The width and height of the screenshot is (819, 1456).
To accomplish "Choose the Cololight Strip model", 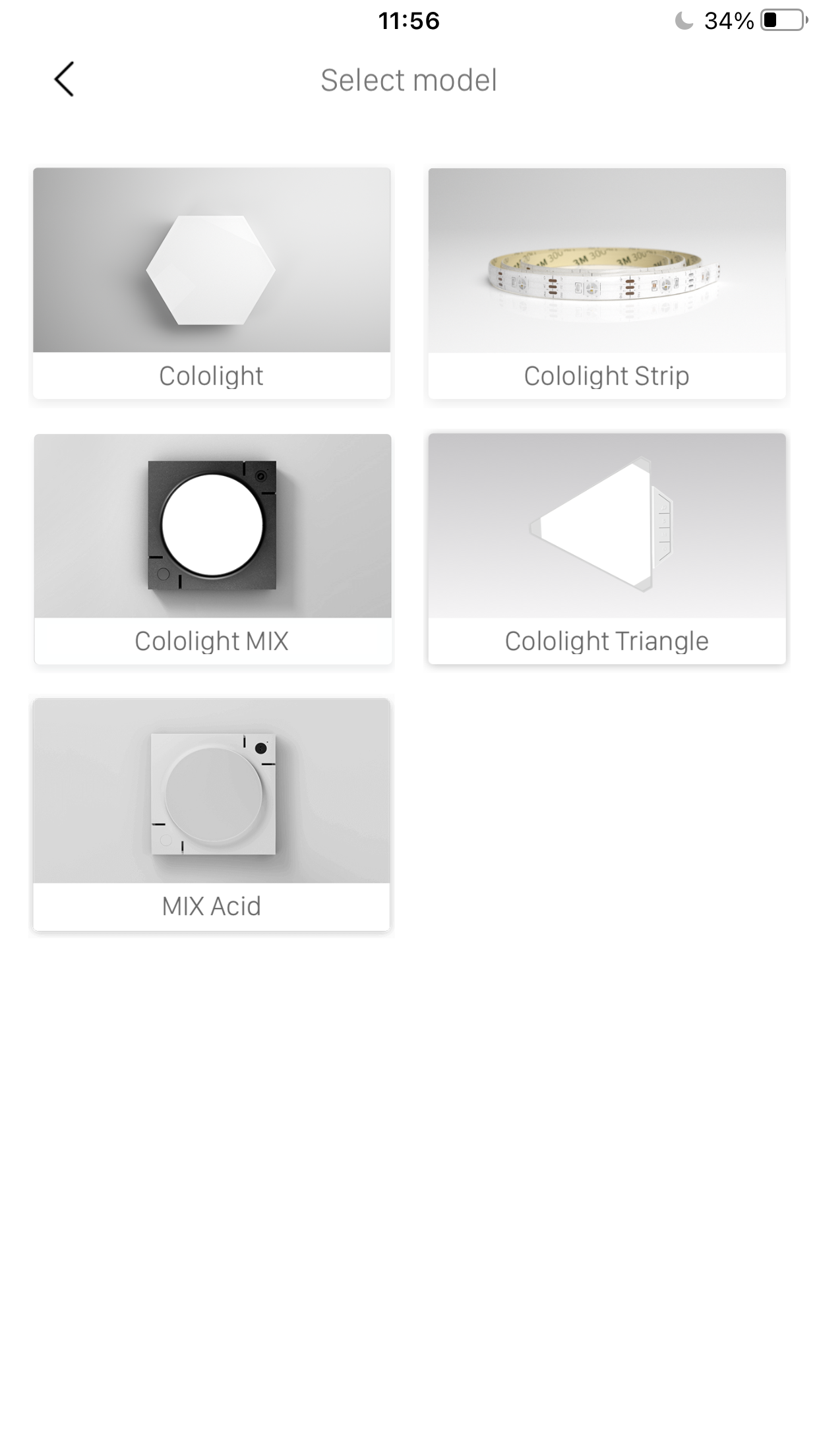I will click(x=607, y=283).
